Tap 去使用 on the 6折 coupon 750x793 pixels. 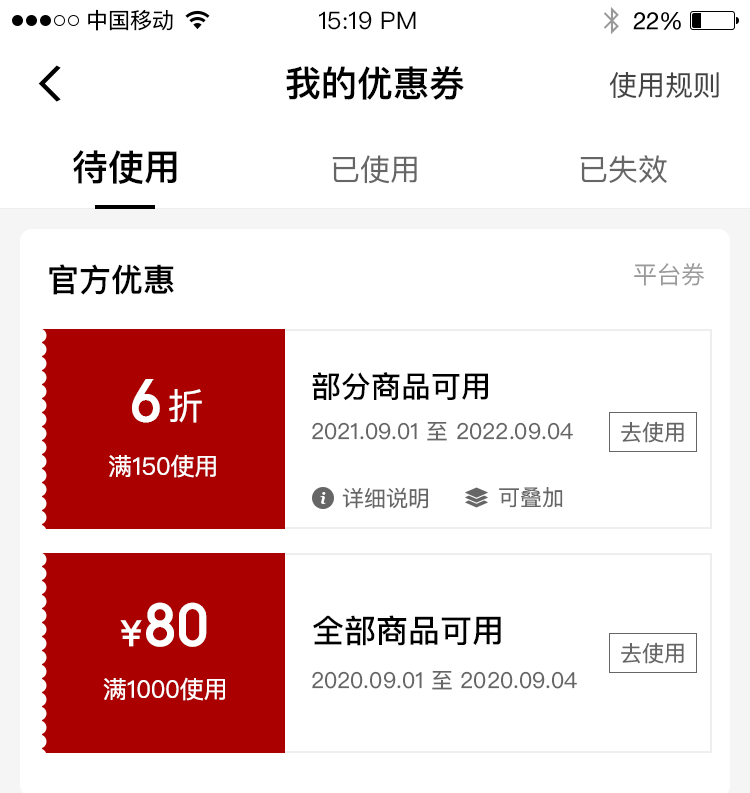pos(652,432)
